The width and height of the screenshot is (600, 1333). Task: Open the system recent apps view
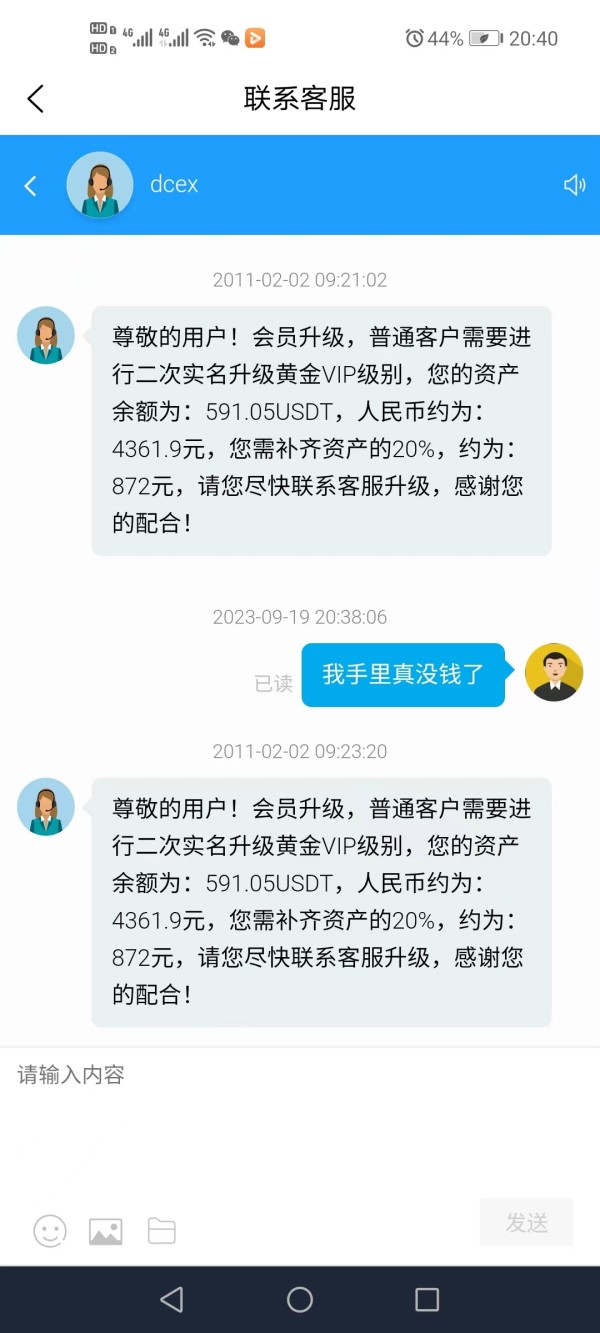pos(427,1299)
